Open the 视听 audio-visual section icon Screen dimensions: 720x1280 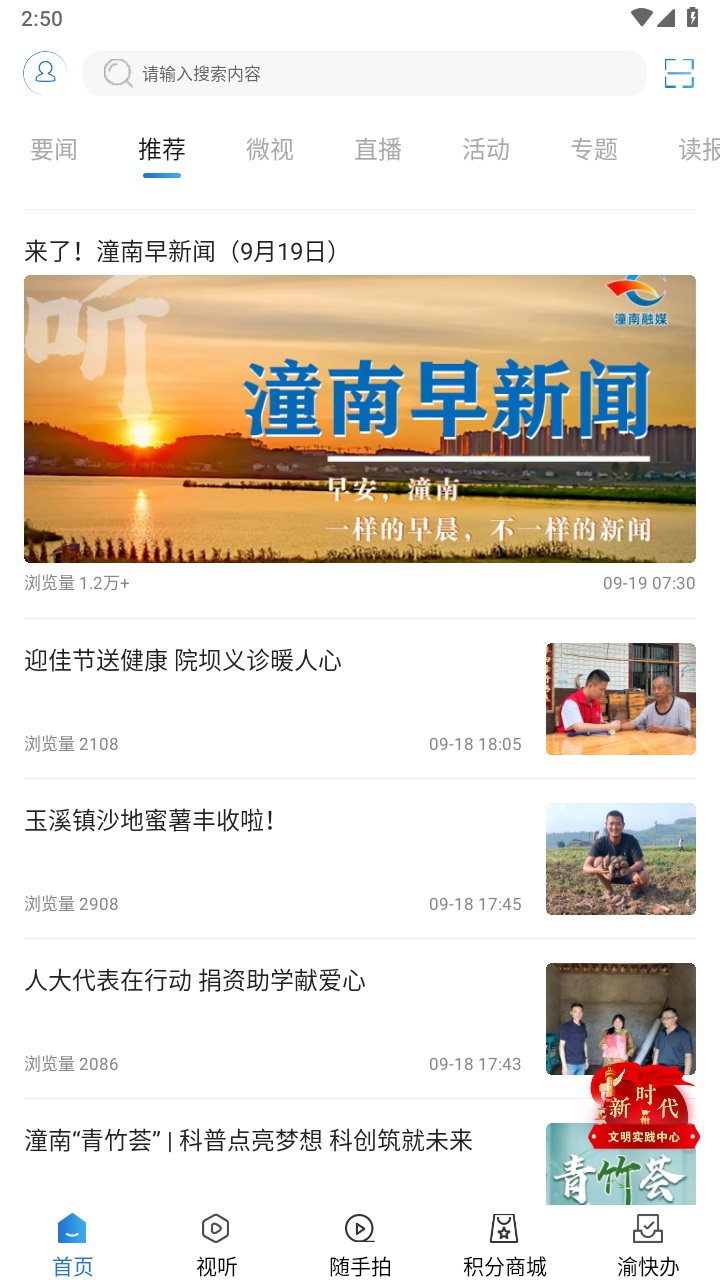click(216, 1228)
